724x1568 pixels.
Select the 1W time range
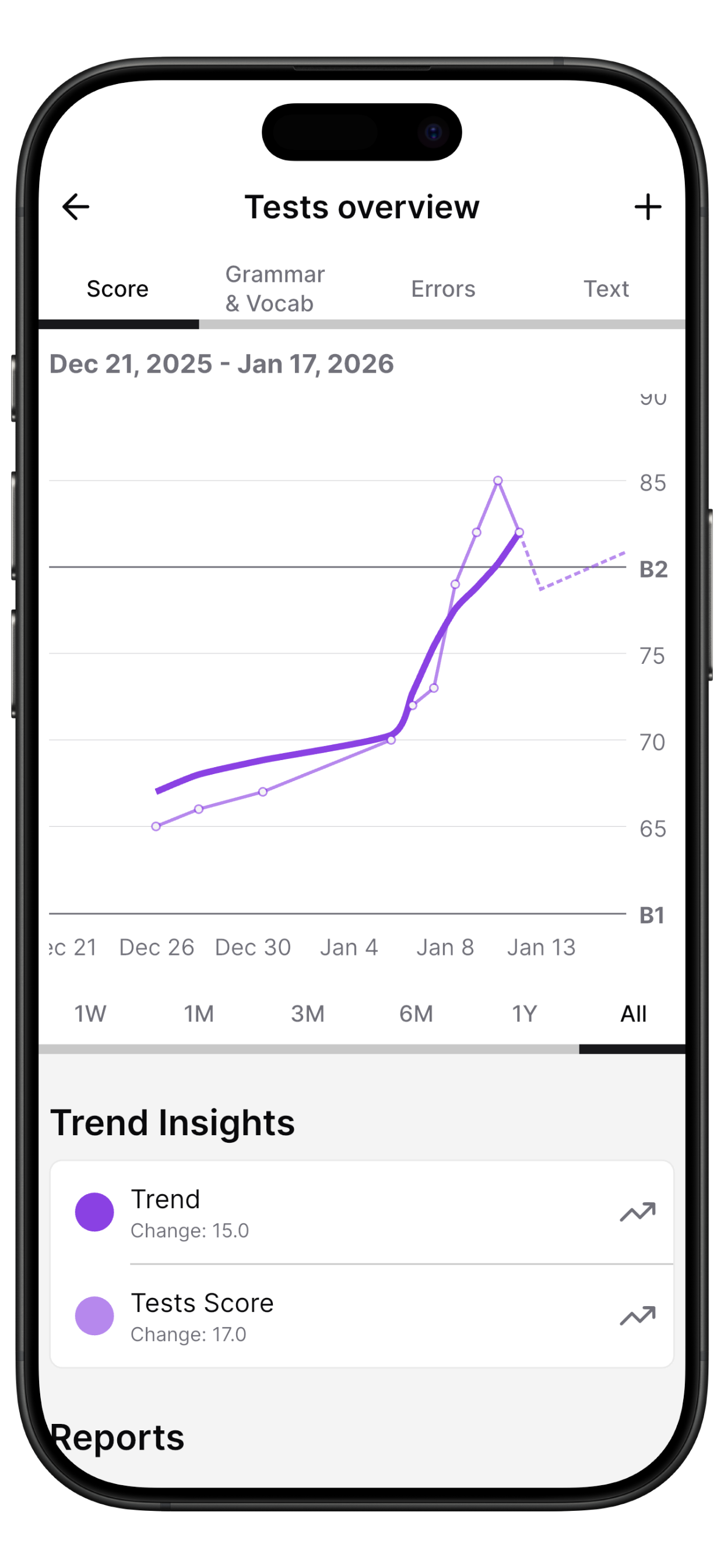pyautogui.click(x=90, y=1013)
